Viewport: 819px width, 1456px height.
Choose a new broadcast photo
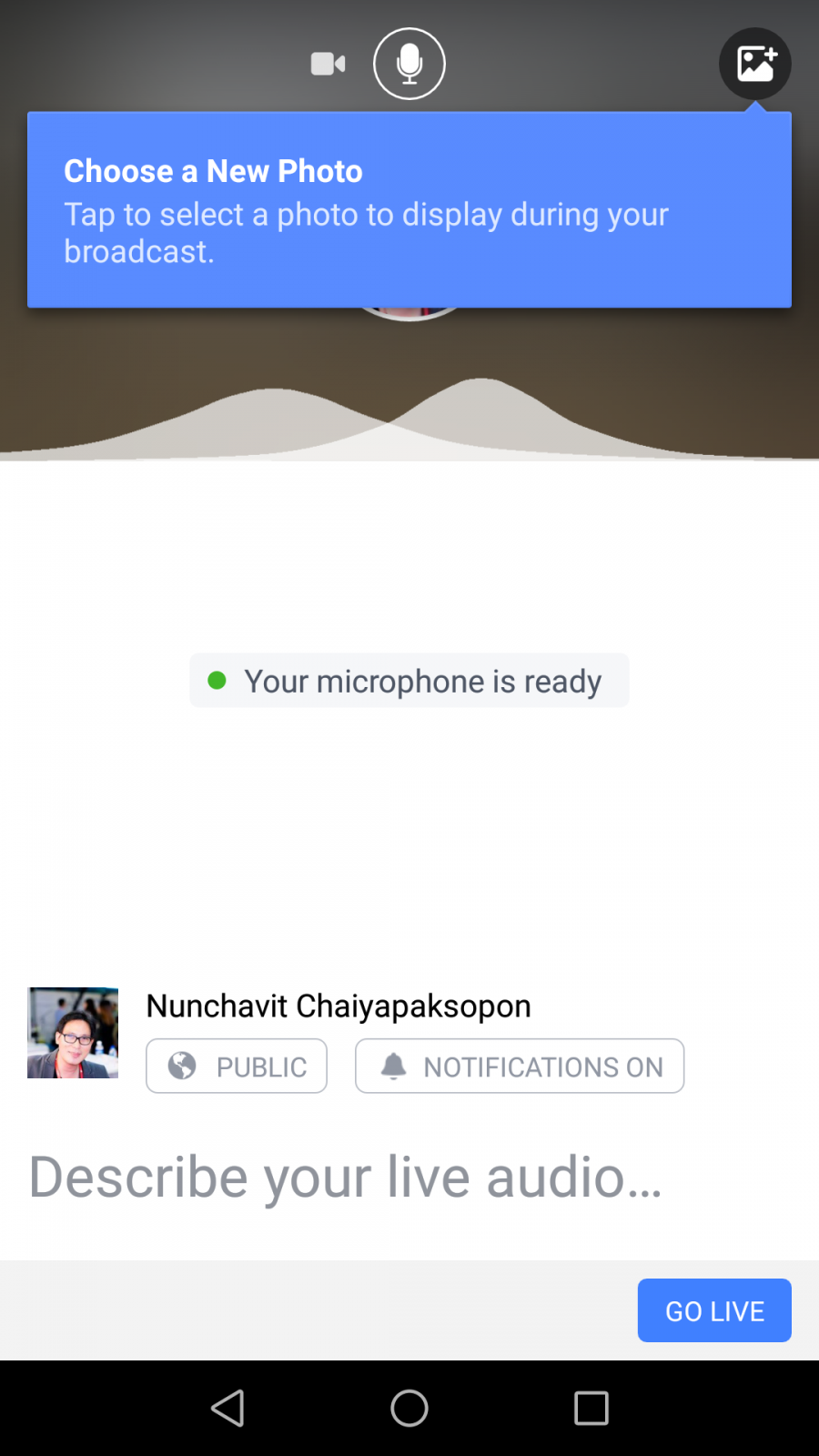(755, 64)
